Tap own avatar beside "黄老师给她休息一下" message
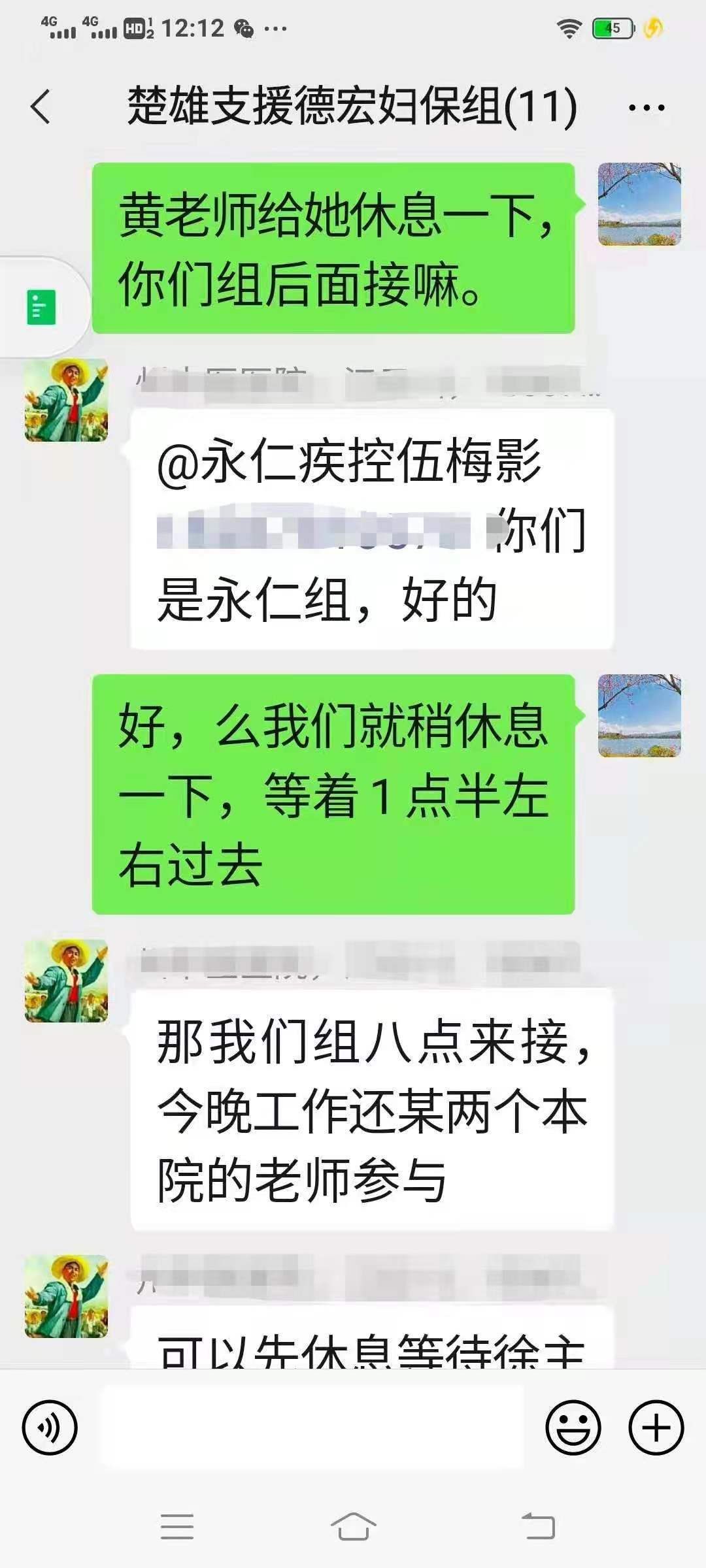This screenshot has height=1568, width=706. pos(639,204)
